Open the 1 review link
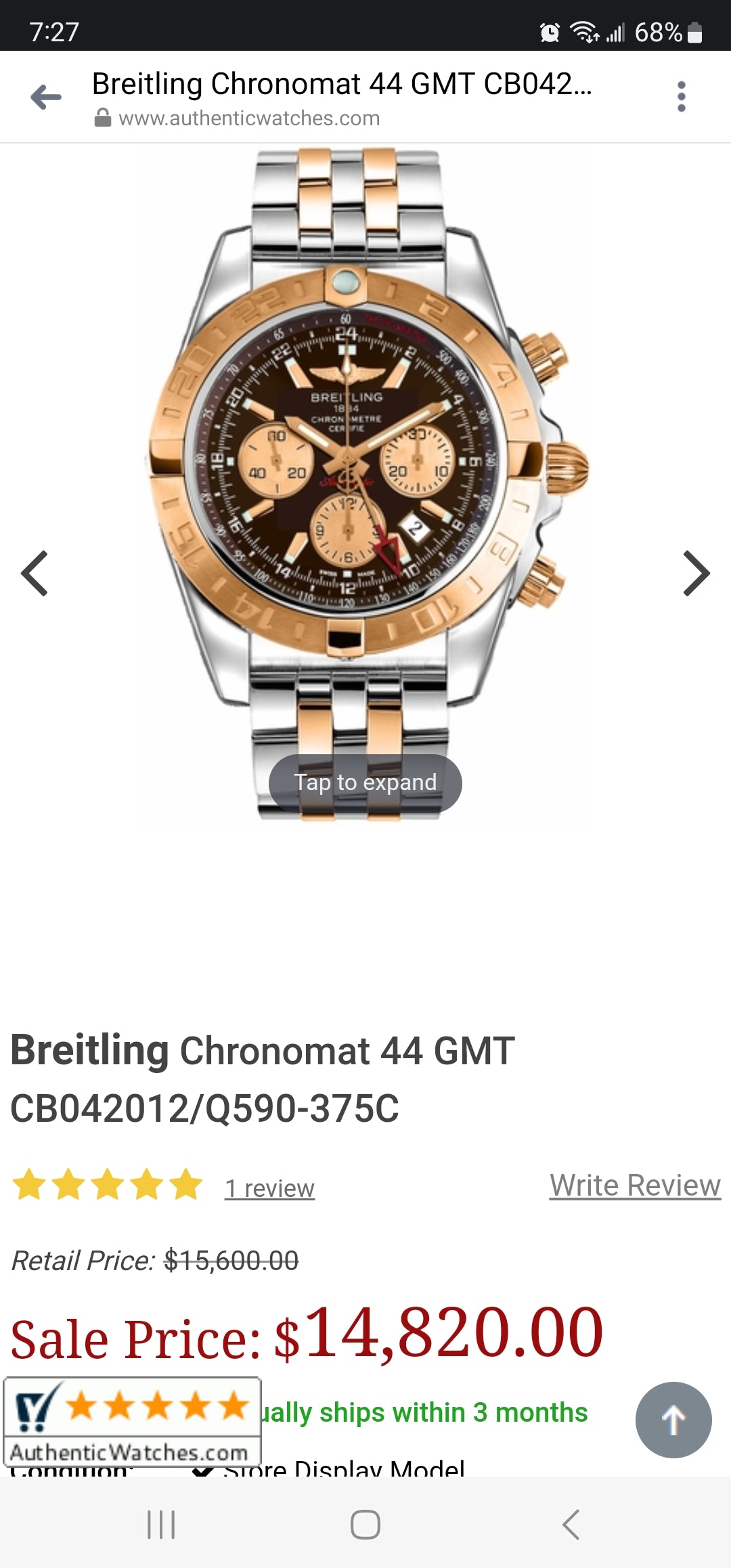This screenshot has height=1568, width=731. pos(269,1188)
